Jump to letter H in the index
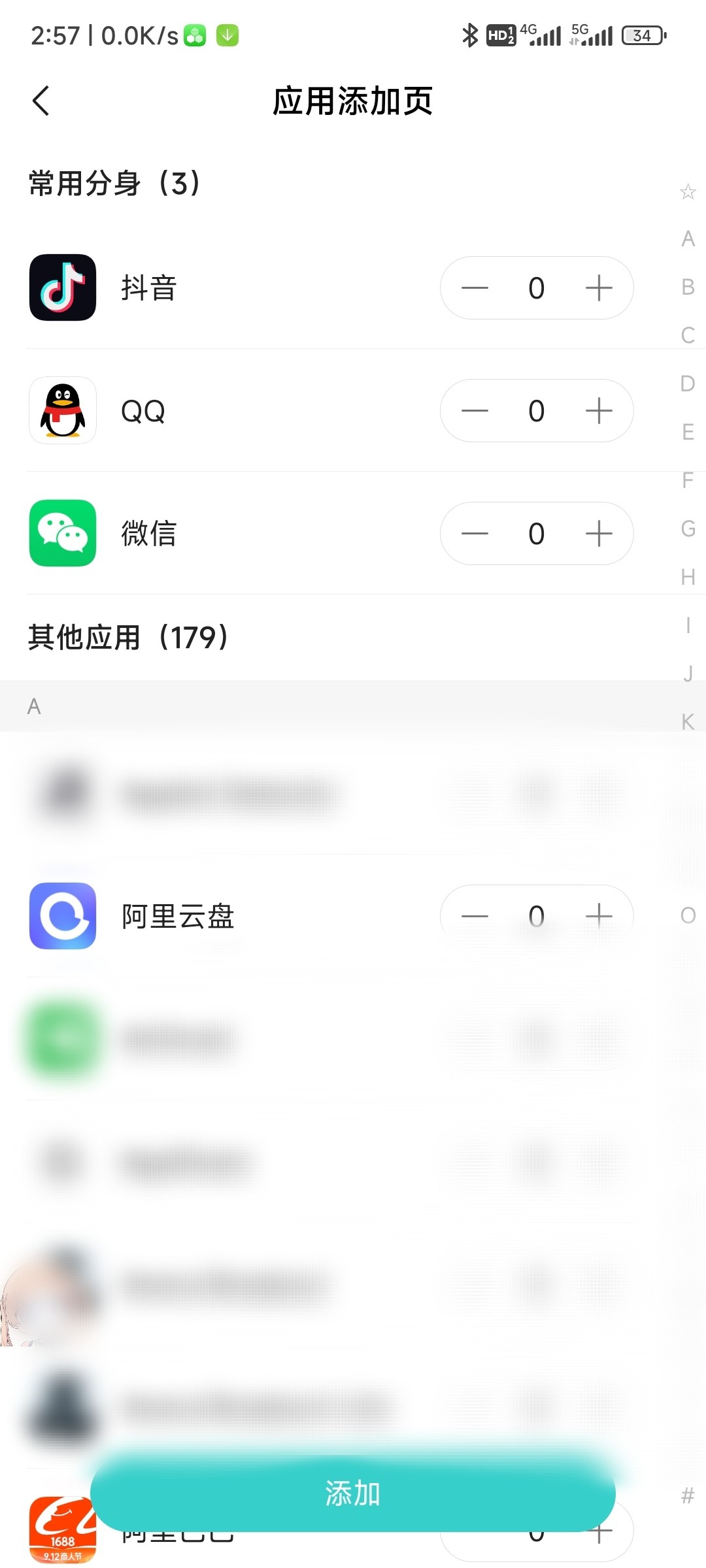The width and height of the screenshot is (706, 1568). [688, 577]
